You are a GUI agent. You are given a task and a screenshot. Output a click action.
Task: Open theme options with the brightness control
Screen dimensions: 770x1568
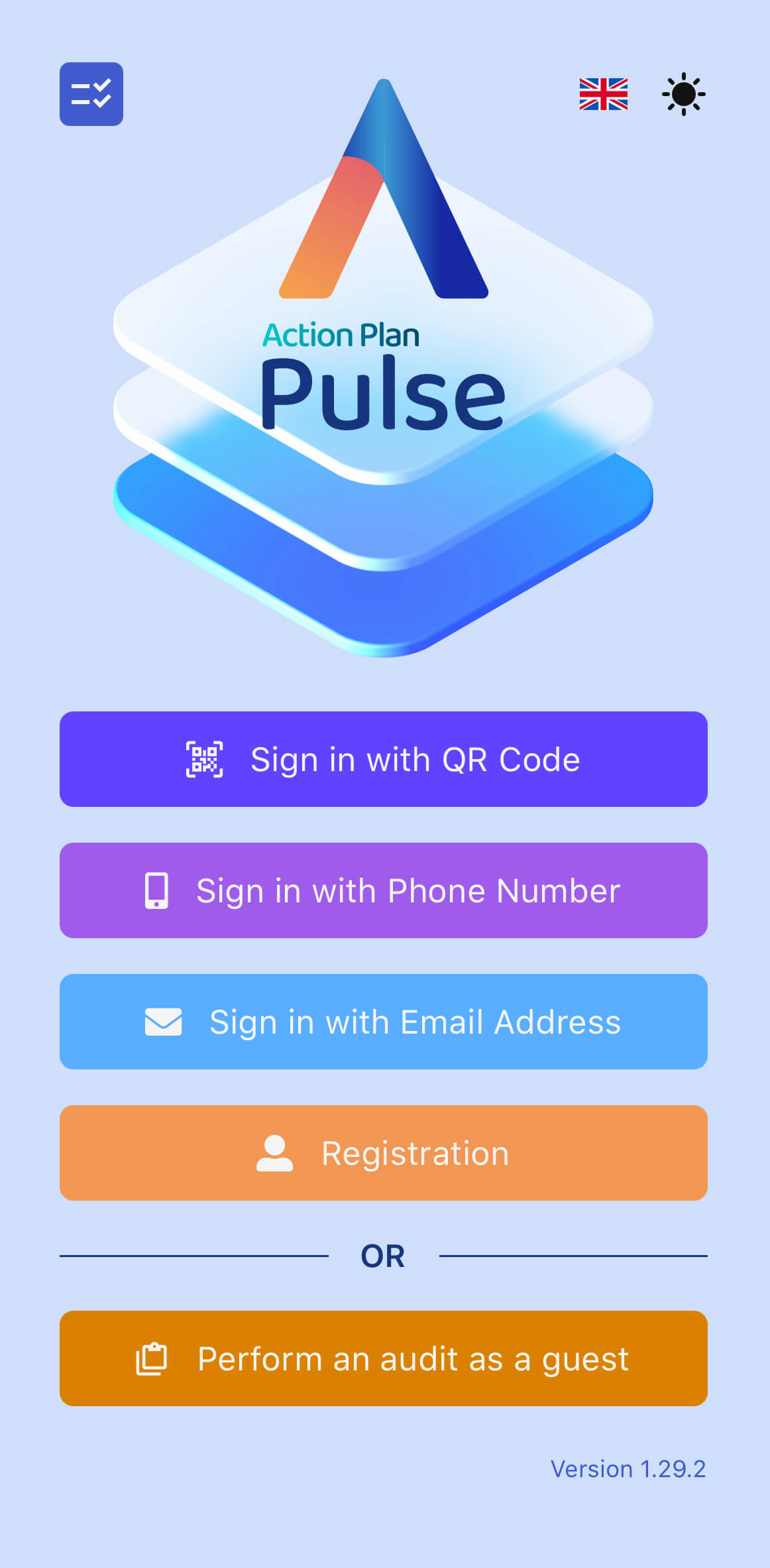click(x=683, y=94)
